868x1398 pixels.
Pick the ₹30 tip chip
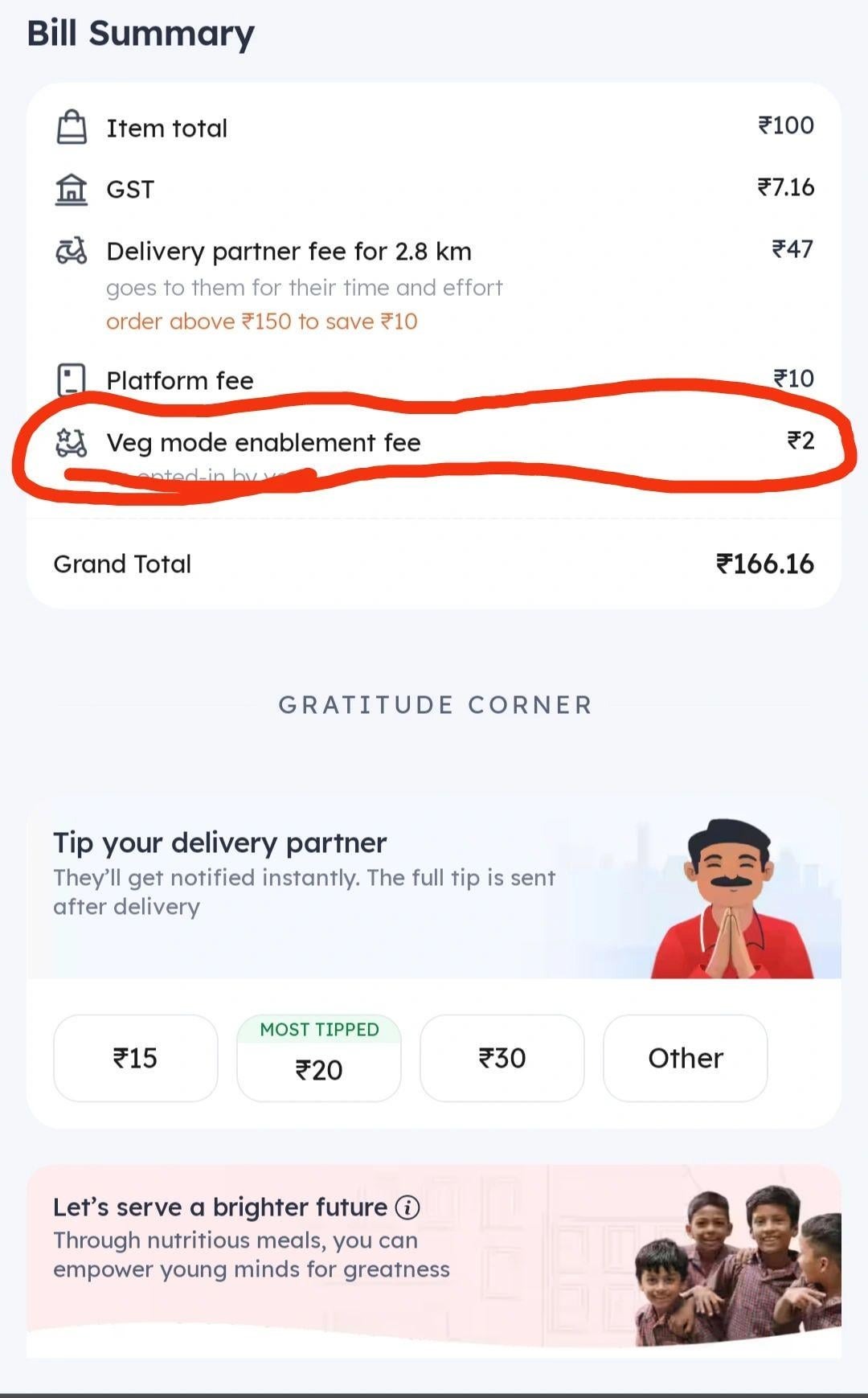coord(502,1058)
